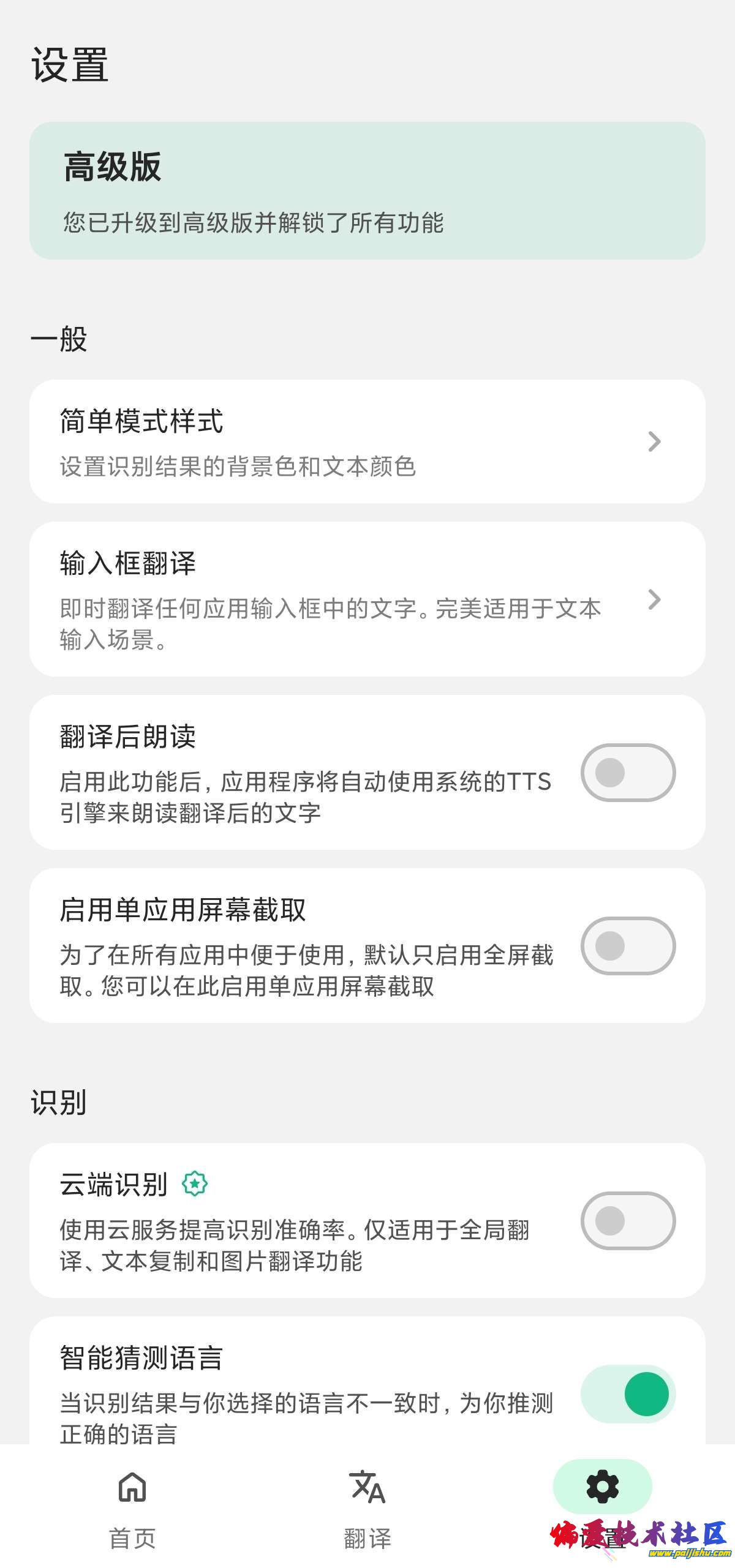Enable 云端识别 switch
The image size is (735, 1568).
point(628,1220)
